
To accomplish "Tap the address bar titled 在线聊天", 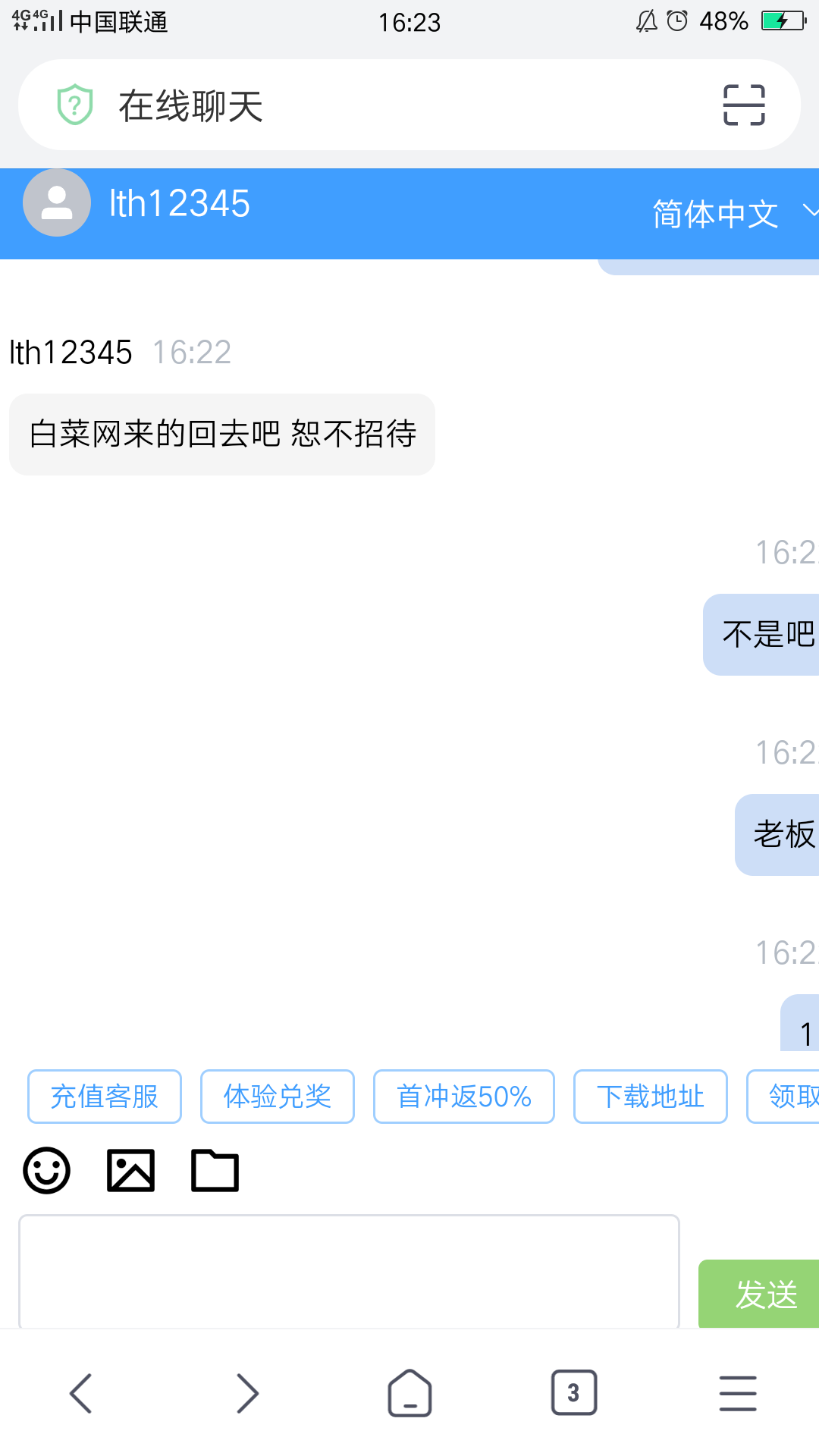I will tap(379, 105).
